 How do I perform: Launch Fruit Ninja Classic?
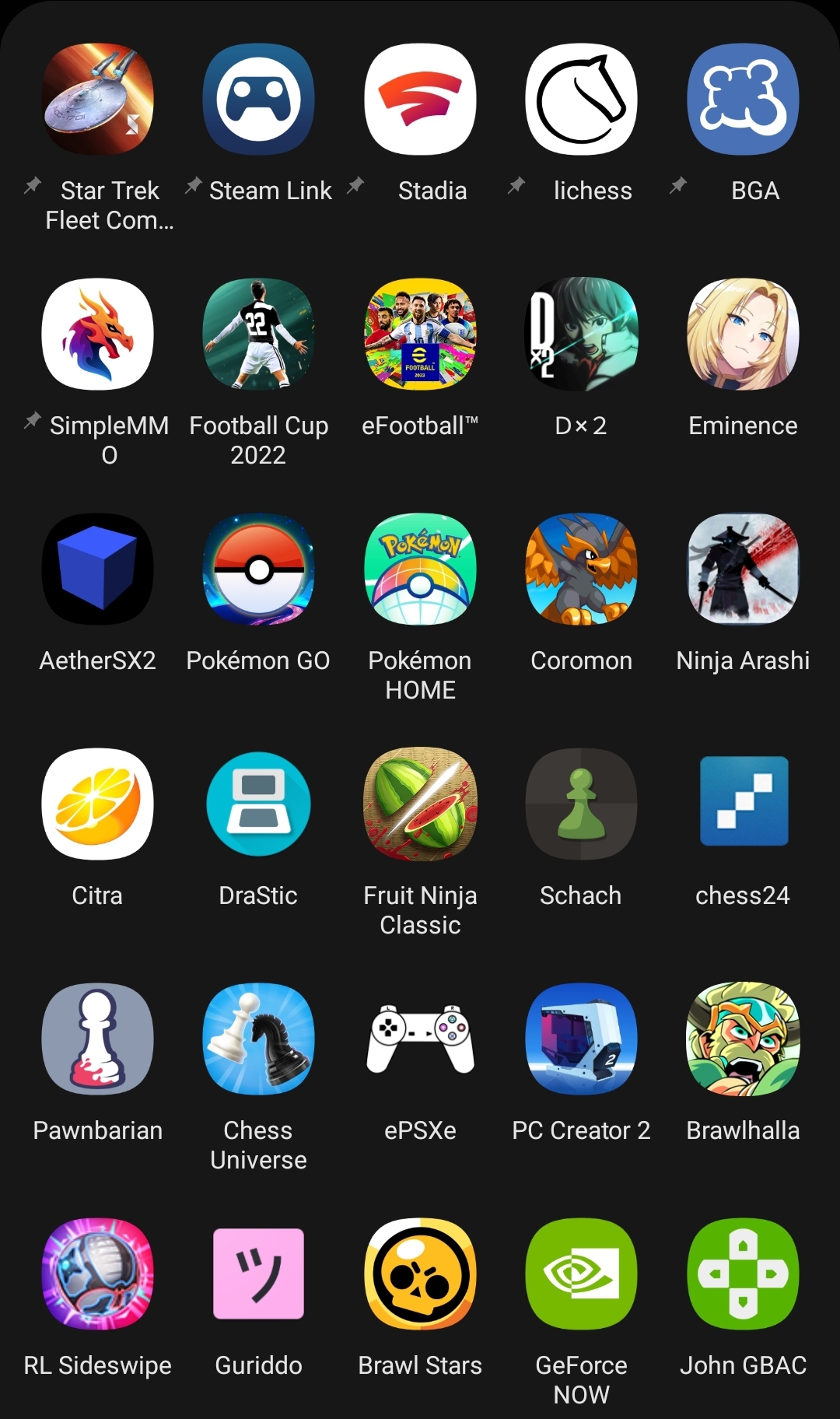tap(420, 804)
